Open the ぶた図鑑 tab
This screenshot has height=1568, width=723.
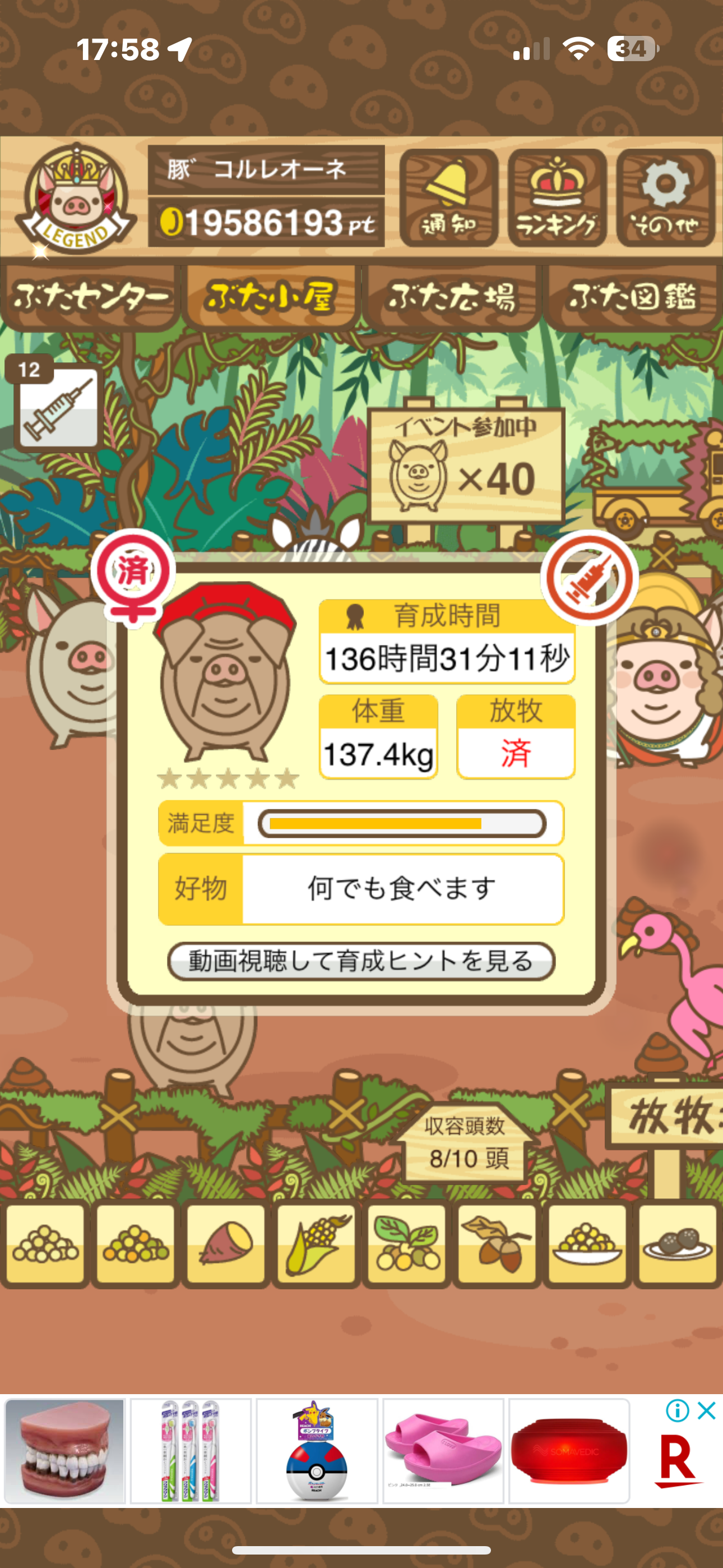click(x=632, y=298)
